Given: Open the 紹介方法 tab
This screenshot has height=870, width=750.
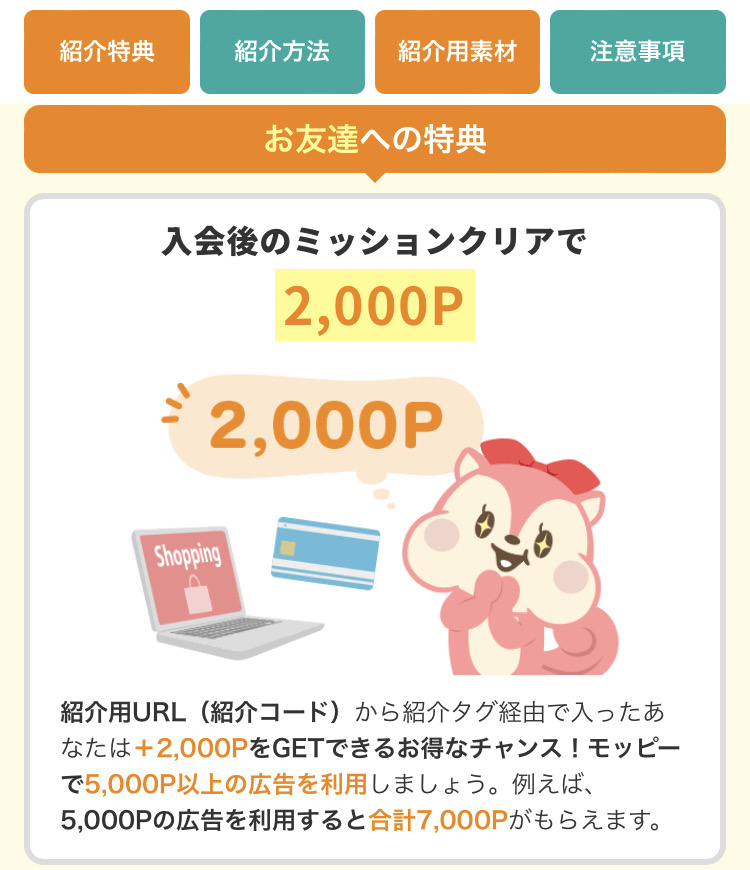Looking at the screenshot, I should coord(282,52).
